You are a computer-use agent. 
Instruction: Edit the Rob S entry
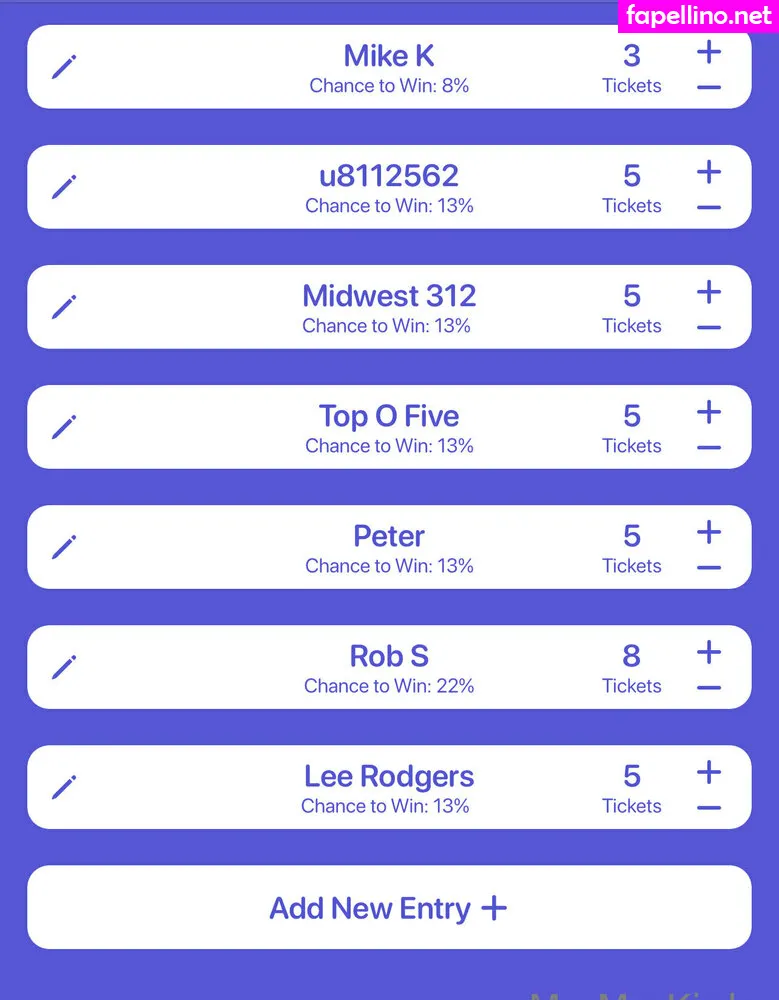coord(64,667)
